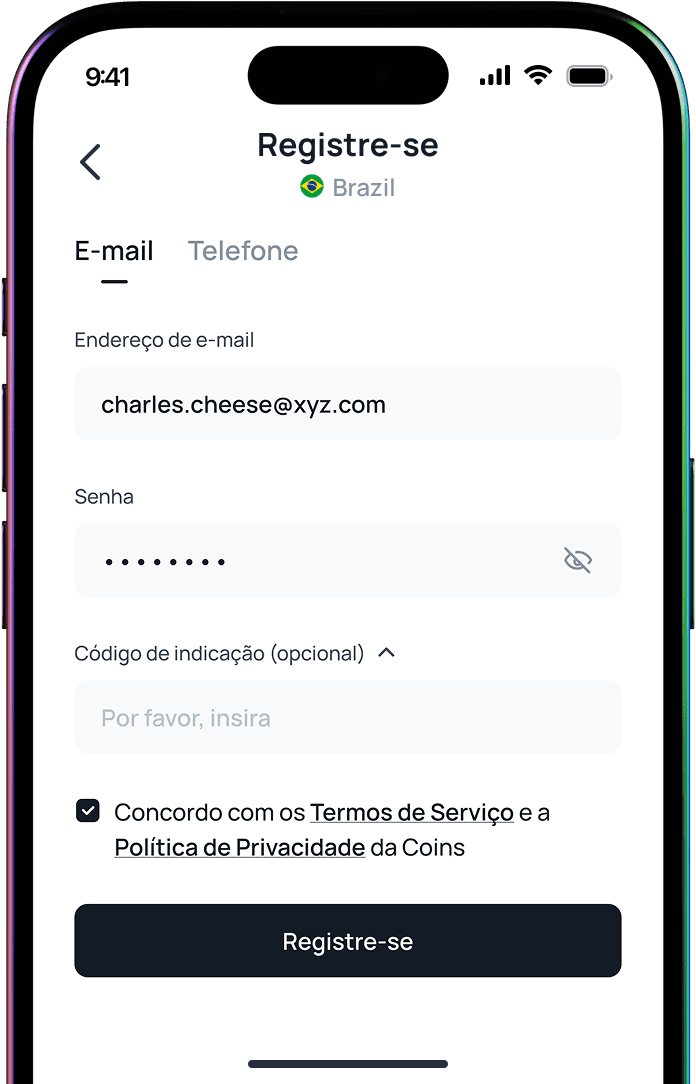This screenshot has height=1084, width=696.
Task: Select the E-mail tab
Action: (x=114, y=251)
